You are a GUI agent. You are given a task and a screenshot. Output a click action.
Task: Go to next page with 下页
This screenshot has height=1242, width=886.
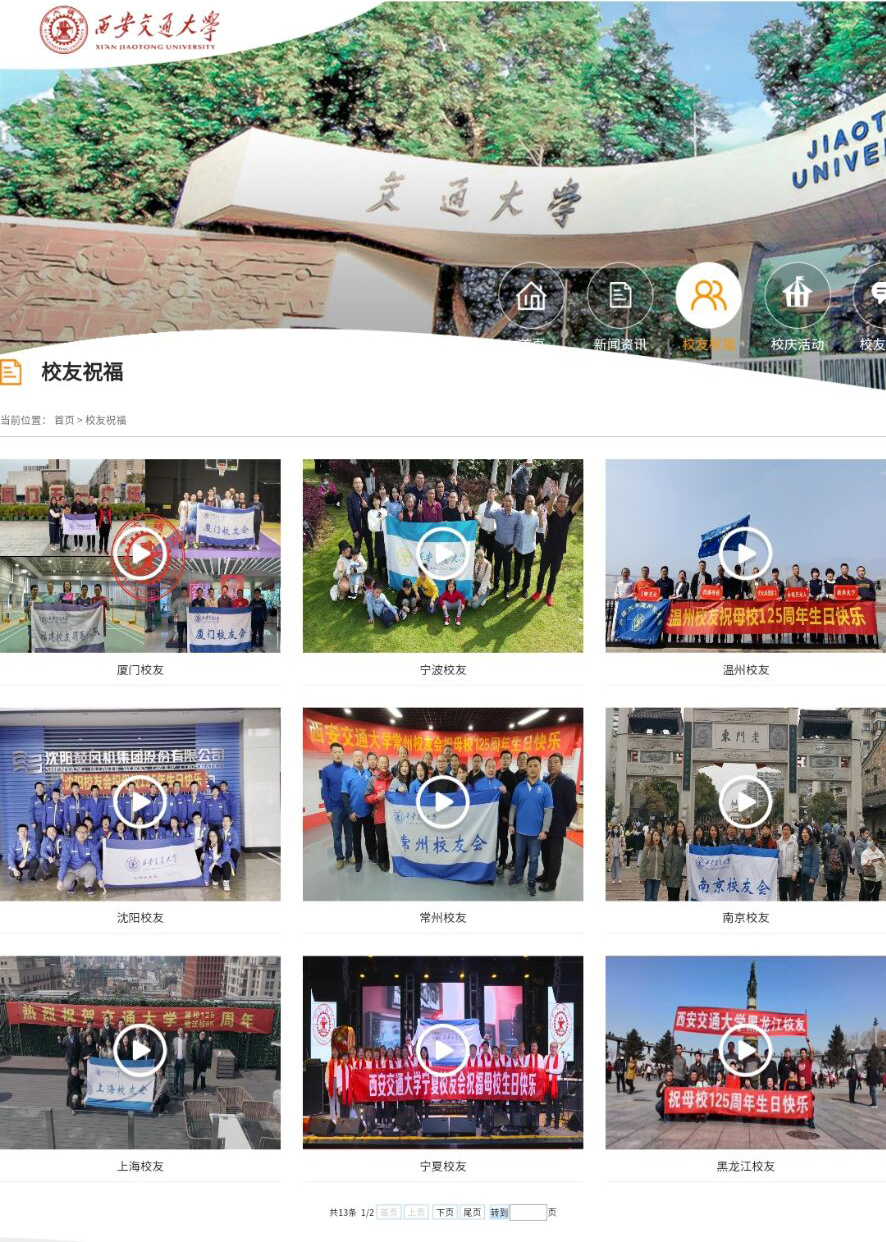pyautogui.click(x=445, y=1212)
